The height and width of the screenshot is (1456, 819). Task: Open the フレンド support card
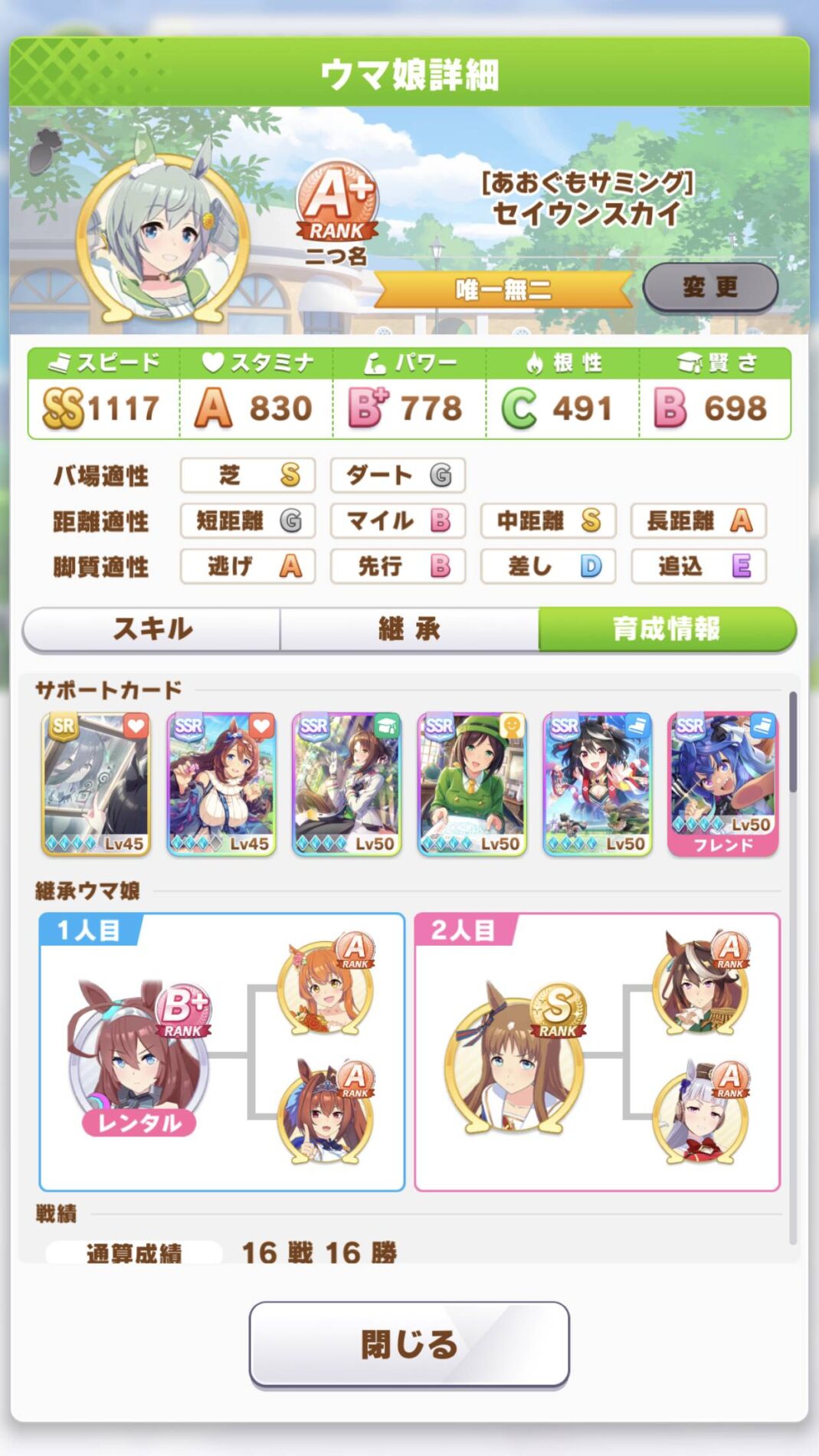coord(722,784)
